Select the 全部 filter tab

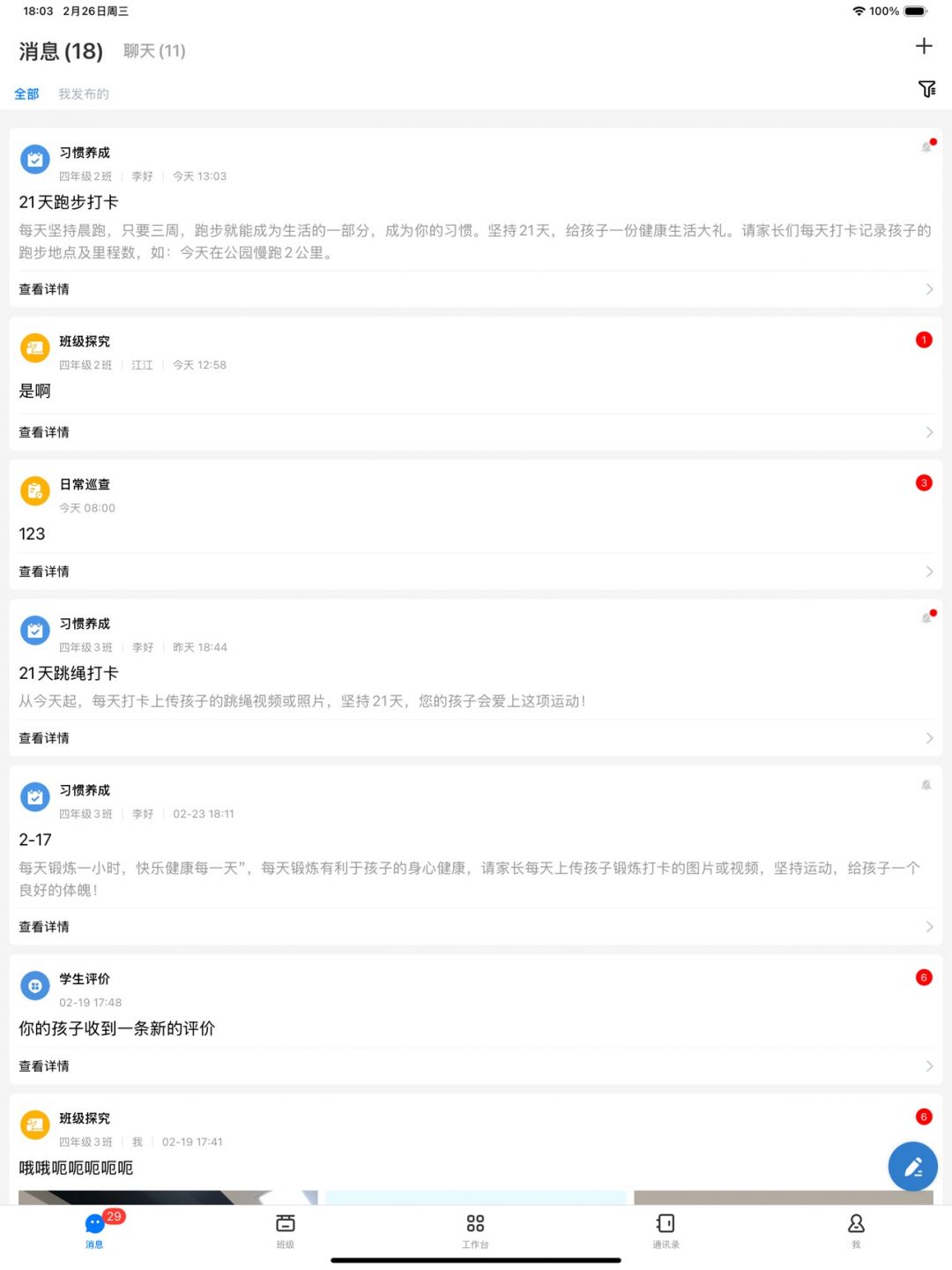tap(26, 93)
